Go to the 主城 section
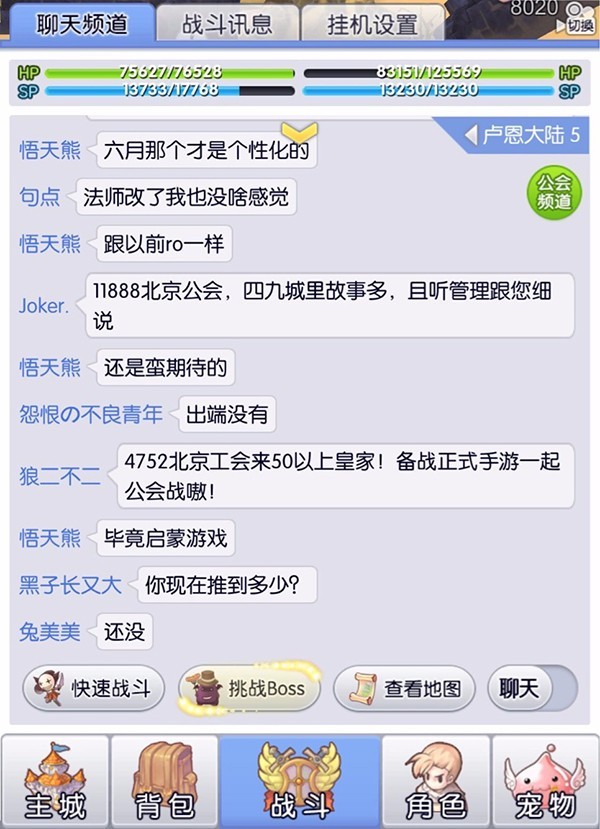 coord(54,782)
